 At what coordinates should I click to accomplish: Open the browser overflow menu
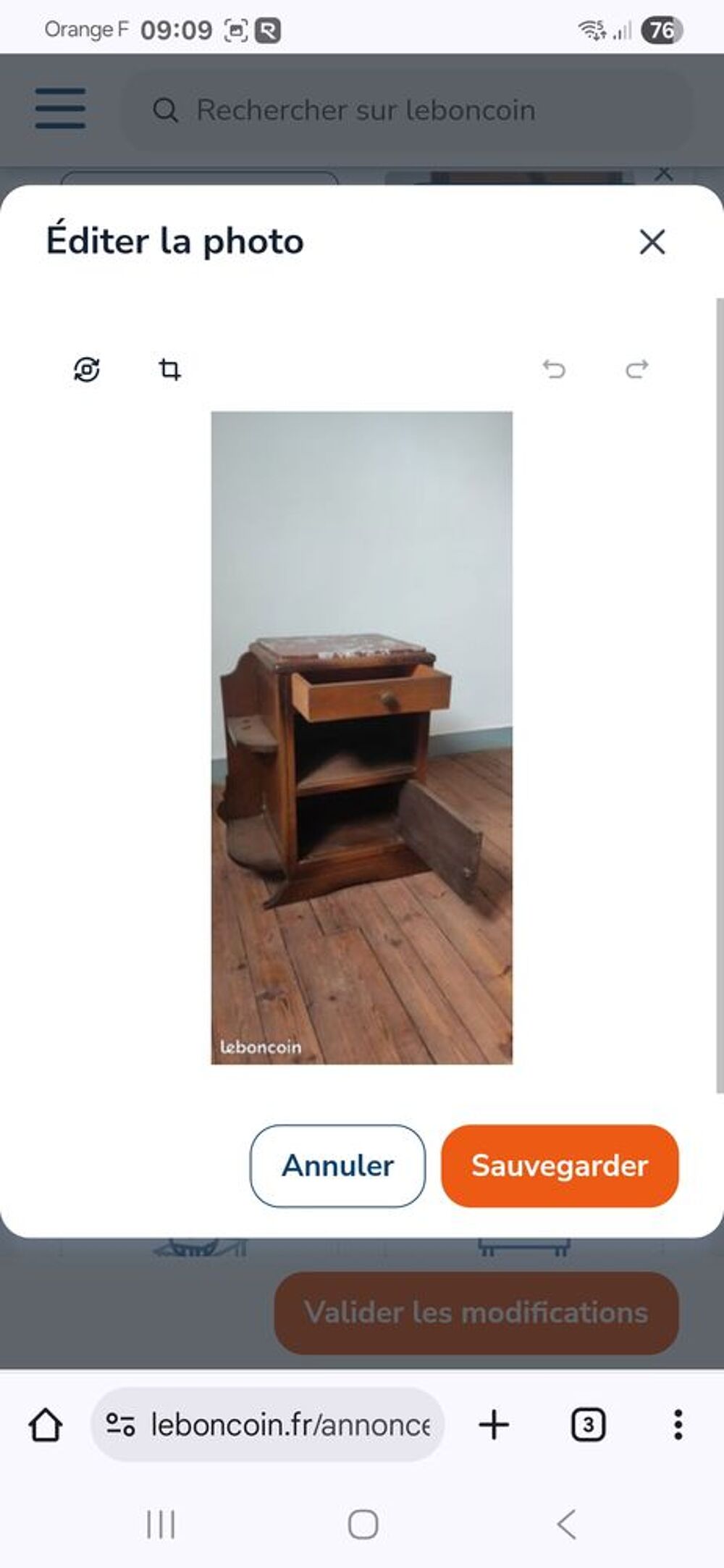pyautogui.click(x=678, y=1425)
